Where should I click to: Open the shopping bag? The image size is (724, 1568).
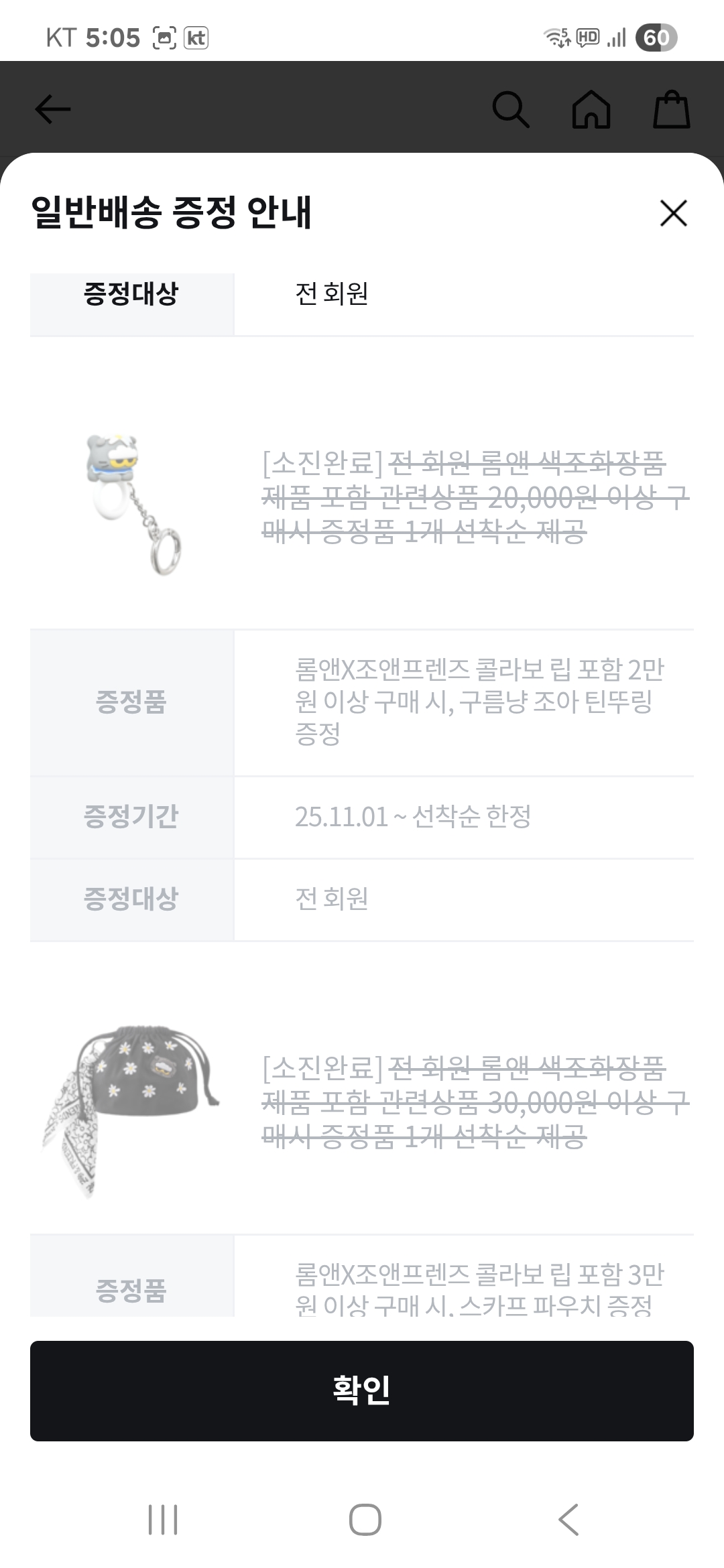[671, 109]
